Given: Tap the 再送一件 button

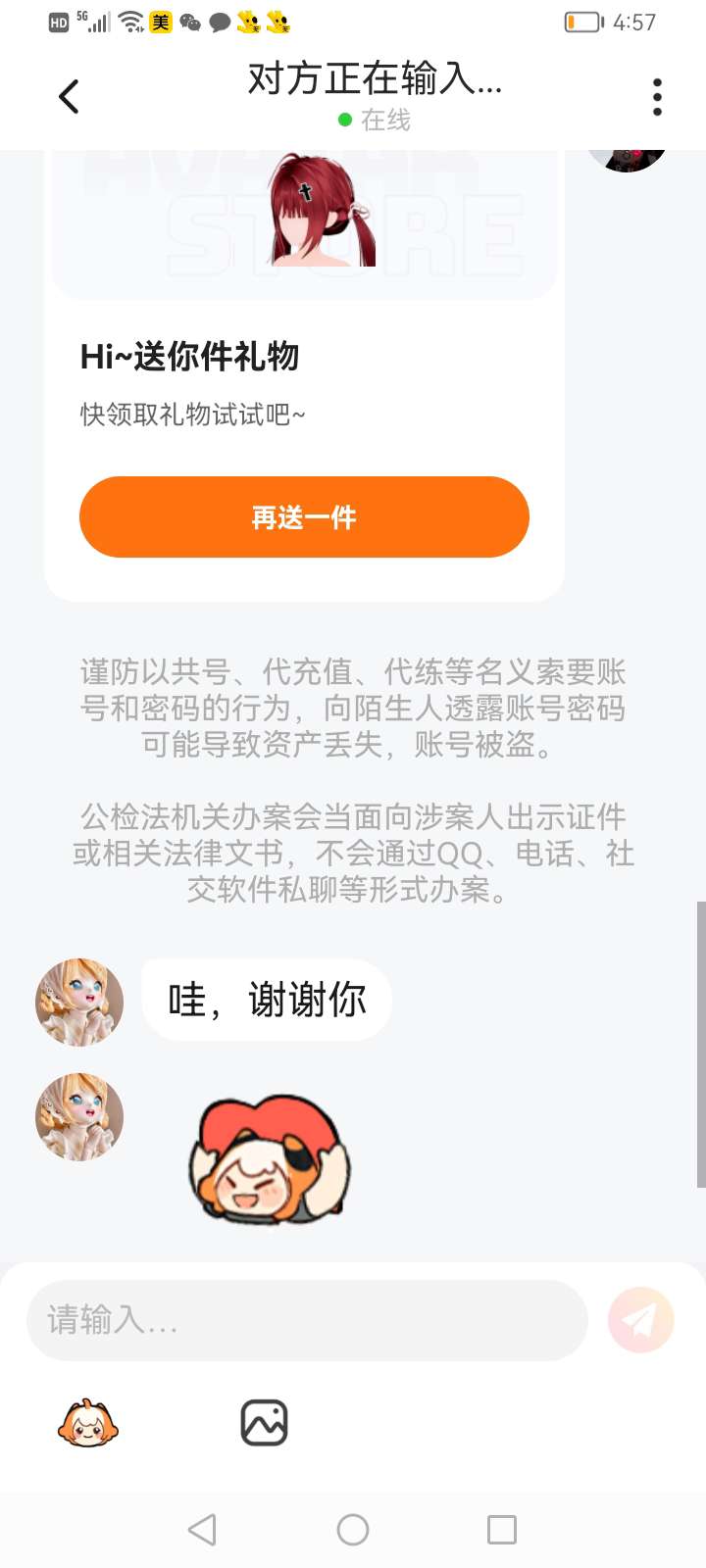Looking at the screenshot, I should 304,516.
